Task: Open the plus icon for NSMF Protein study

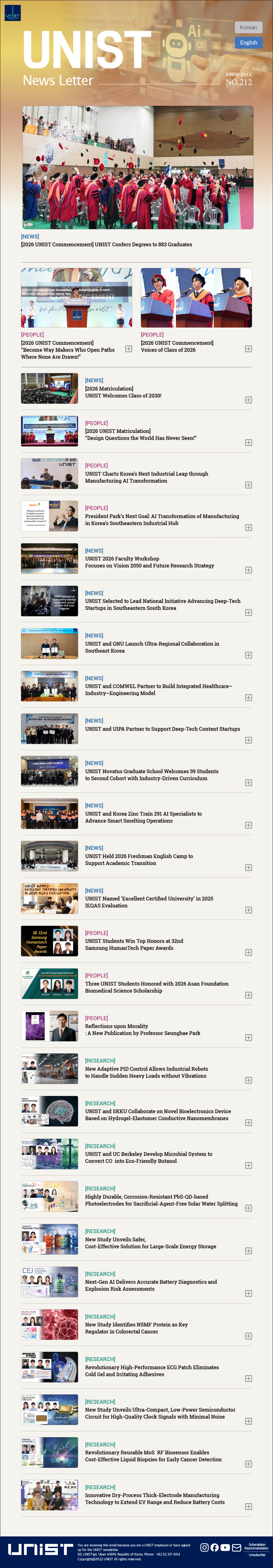Action: click(x=248, y=1336)
